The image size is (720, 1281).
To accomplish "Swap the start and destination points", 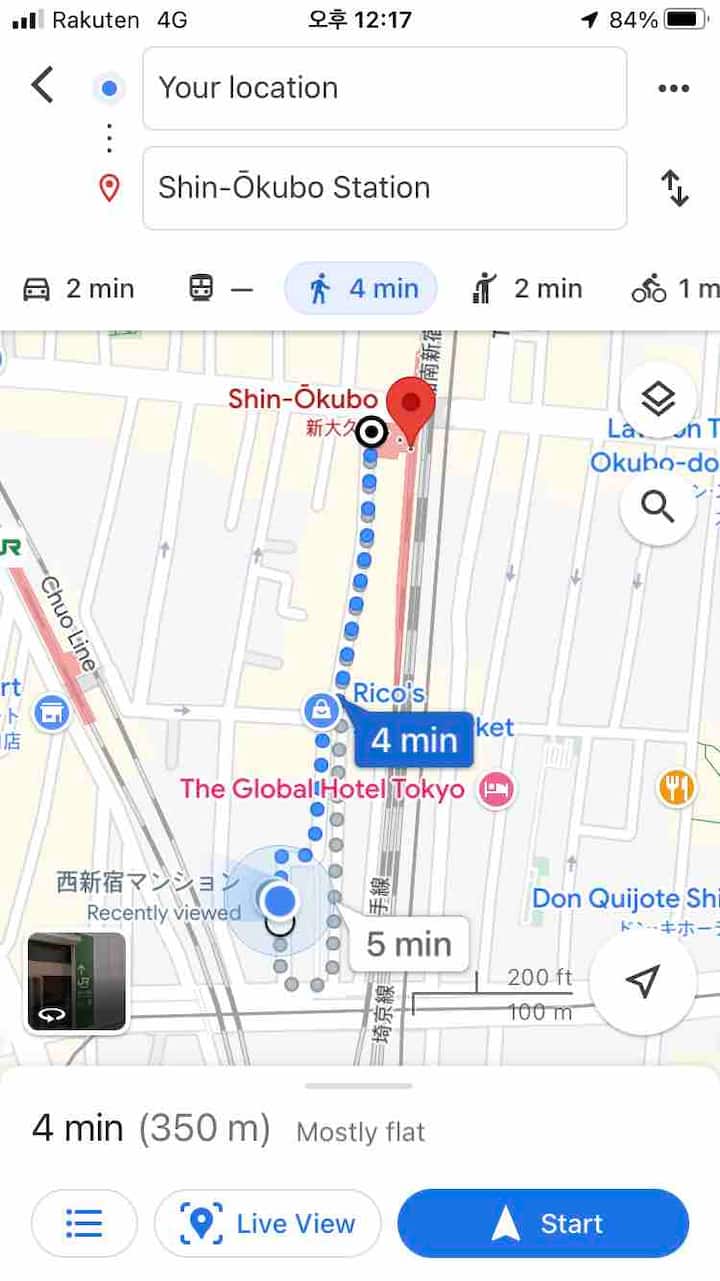I will point(675,188).
